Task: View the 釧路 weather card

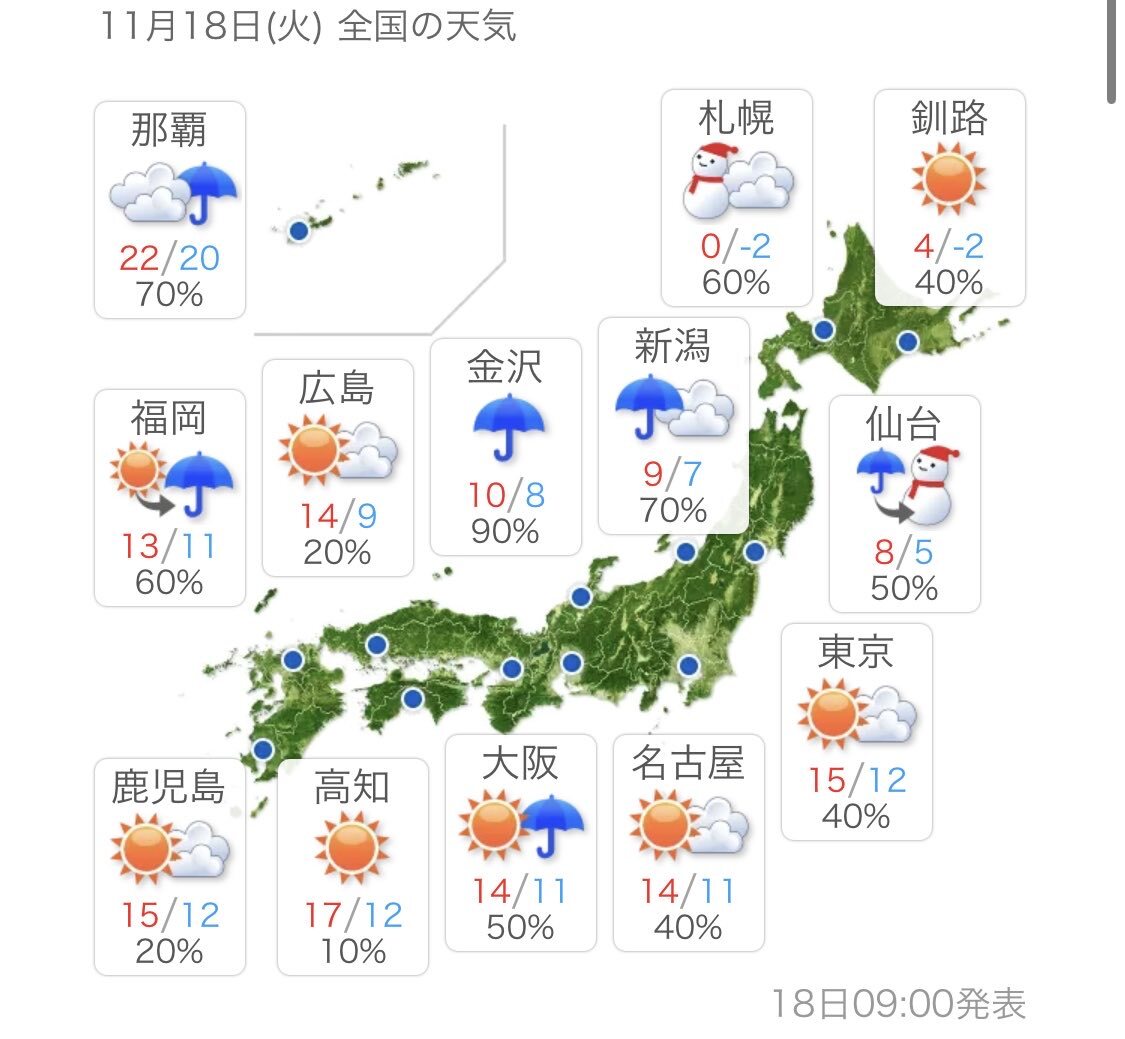Action: pos(949,198)
